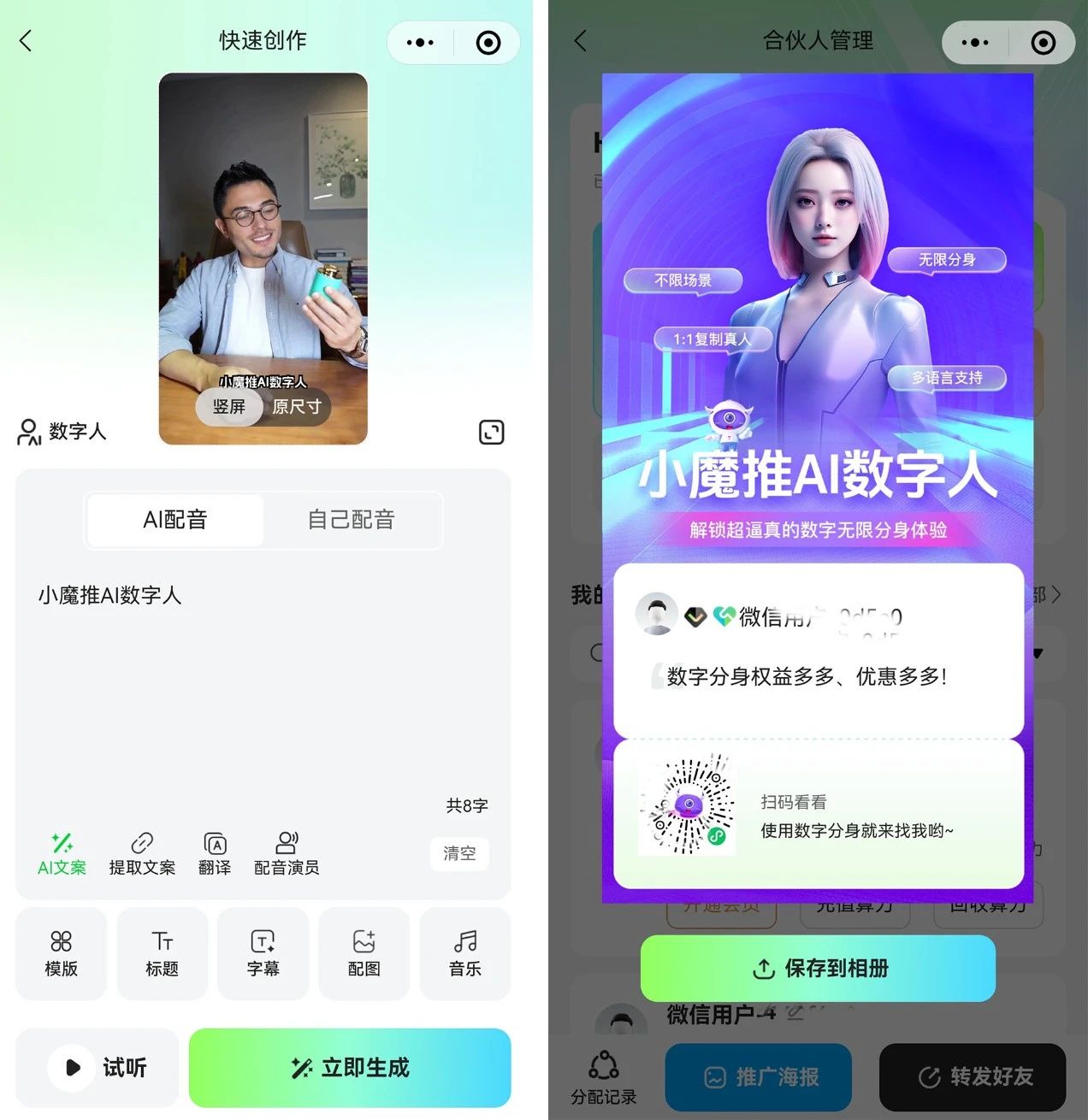The width and height of the screenshot is (1088, 1120).
Task: Open the 标题 title option
Action: [x=162, y=953]
